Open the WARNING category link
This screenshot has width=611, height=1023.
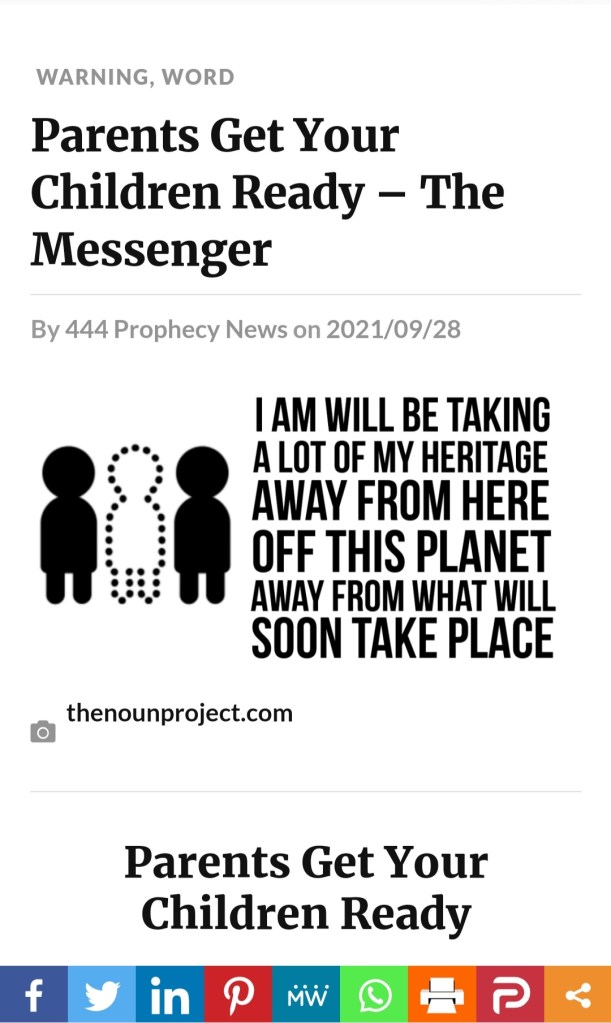click(93, 77)
